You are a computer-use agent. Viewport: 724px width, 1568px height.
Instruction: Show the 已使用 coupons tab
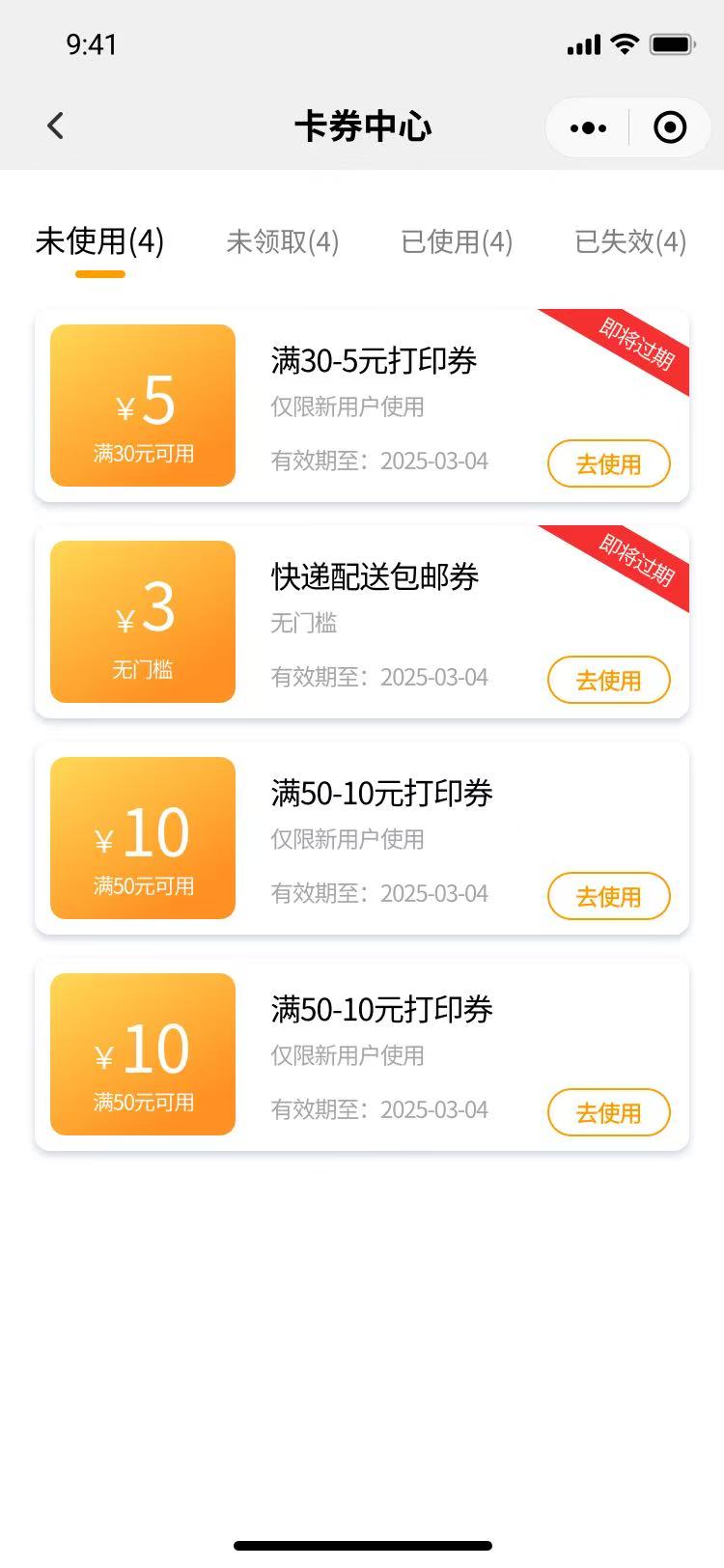[457, 241]
